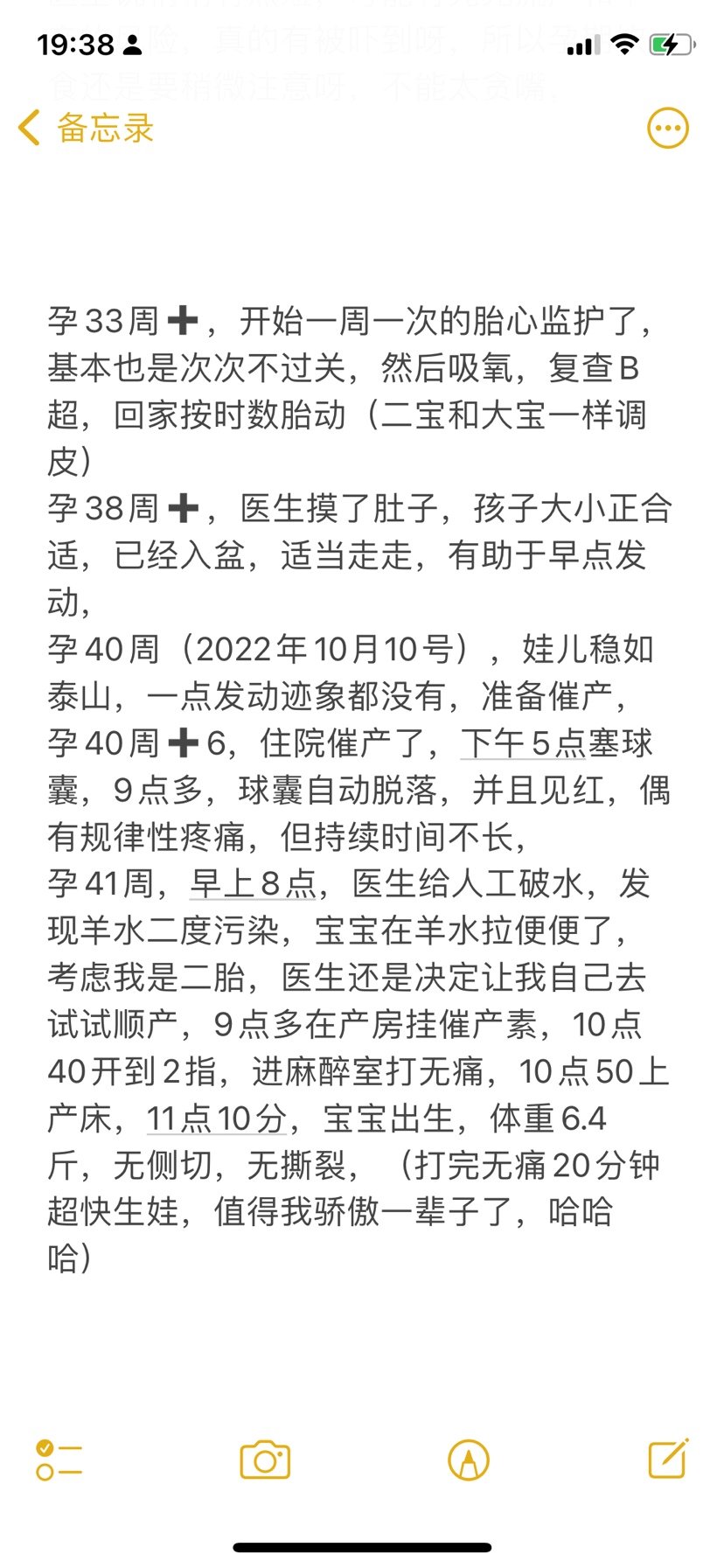Add a checklist to the note
The width and height of the screenshot is (724, 1568).
point(59,1460)
